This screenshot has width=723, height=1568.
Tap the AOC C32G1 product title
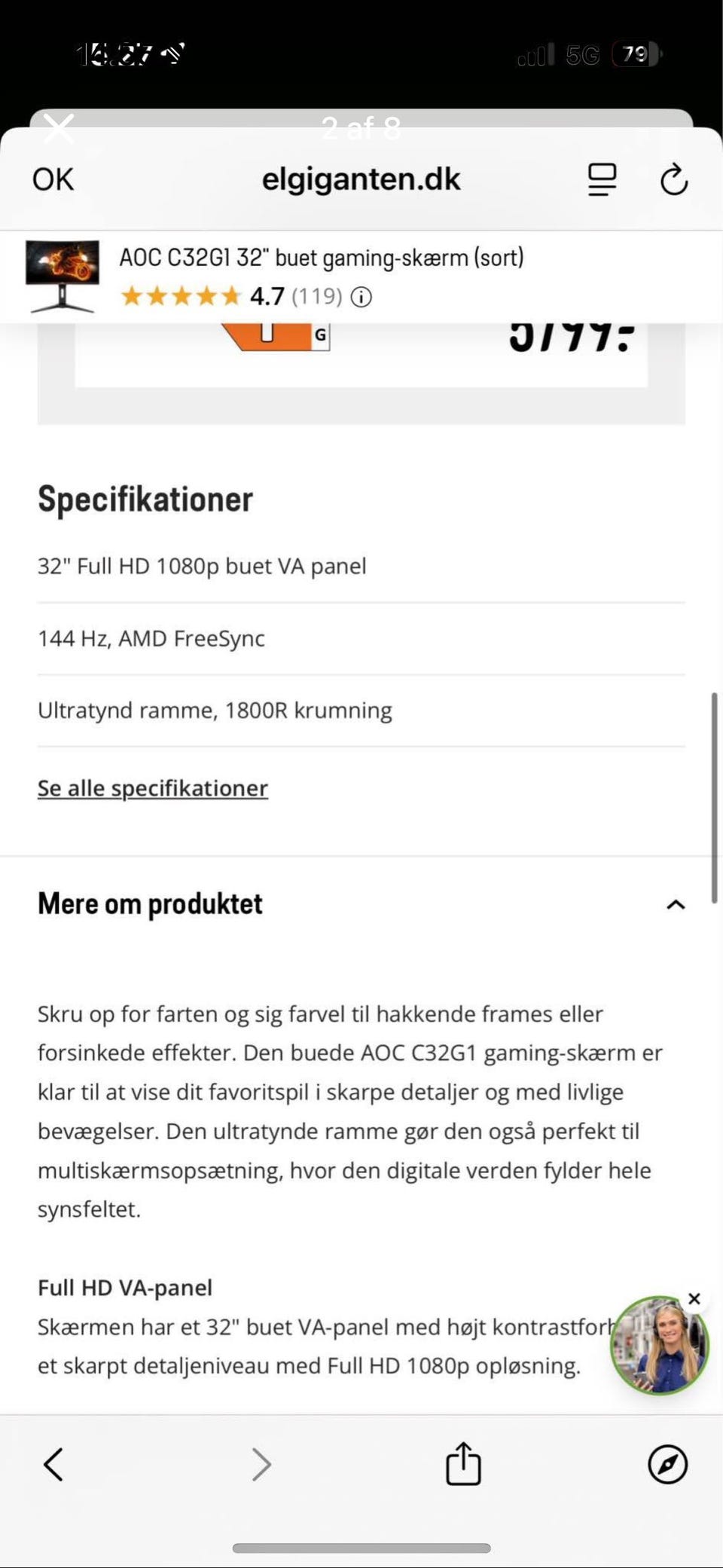322,257
